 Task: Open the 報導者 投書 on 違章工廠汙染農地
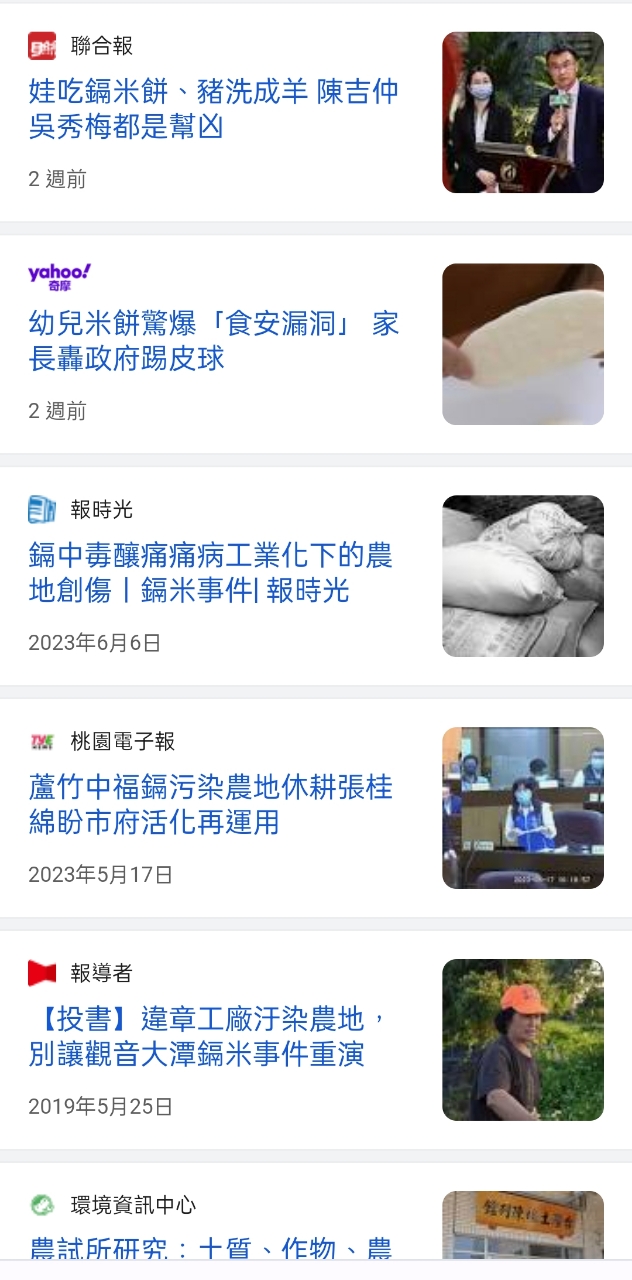(x=208, y=1037)
